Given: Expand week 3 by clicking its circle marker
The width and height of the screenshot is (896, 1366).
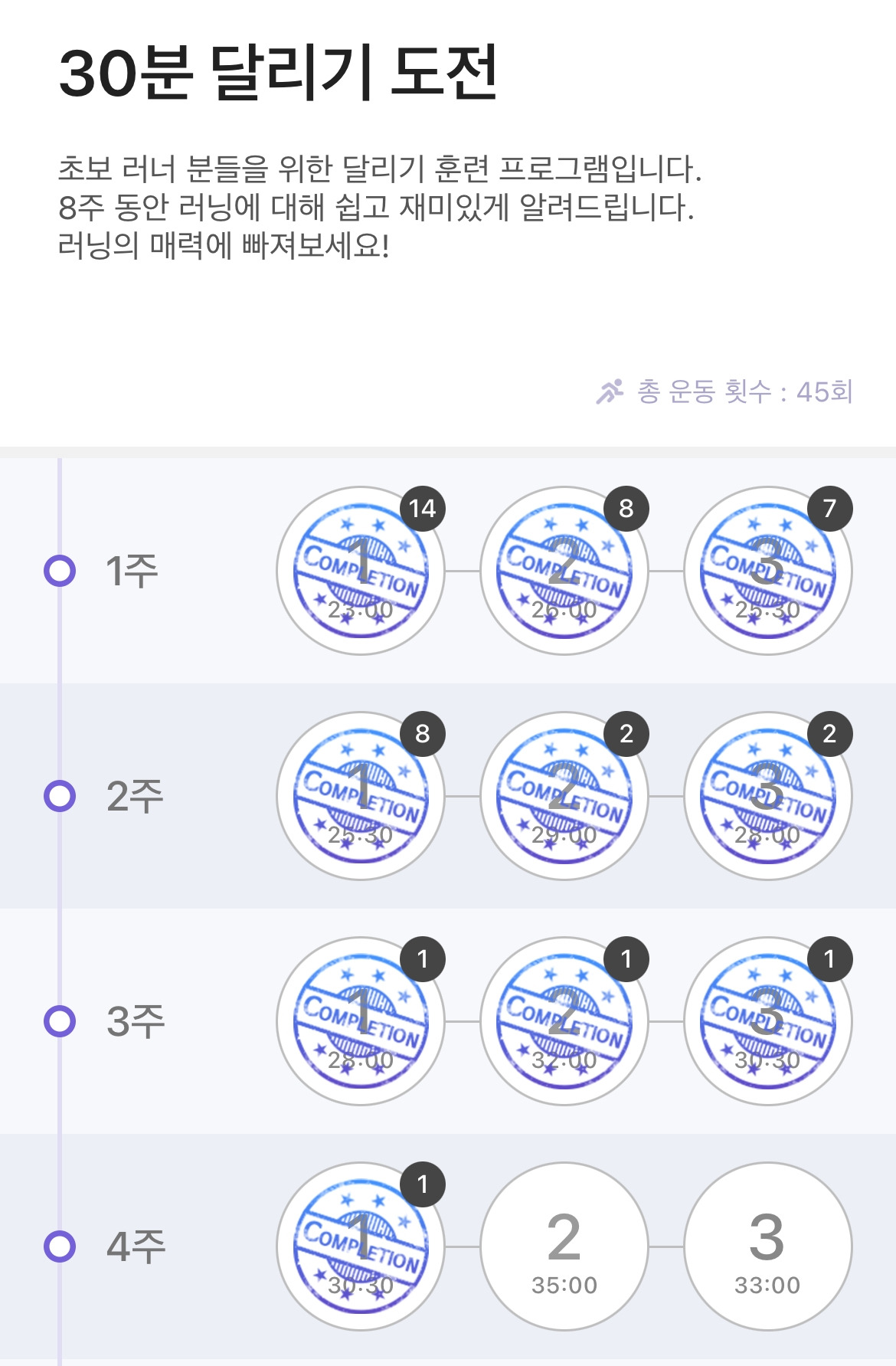Looking at the screenshot, I should (x=60, y=1019).
